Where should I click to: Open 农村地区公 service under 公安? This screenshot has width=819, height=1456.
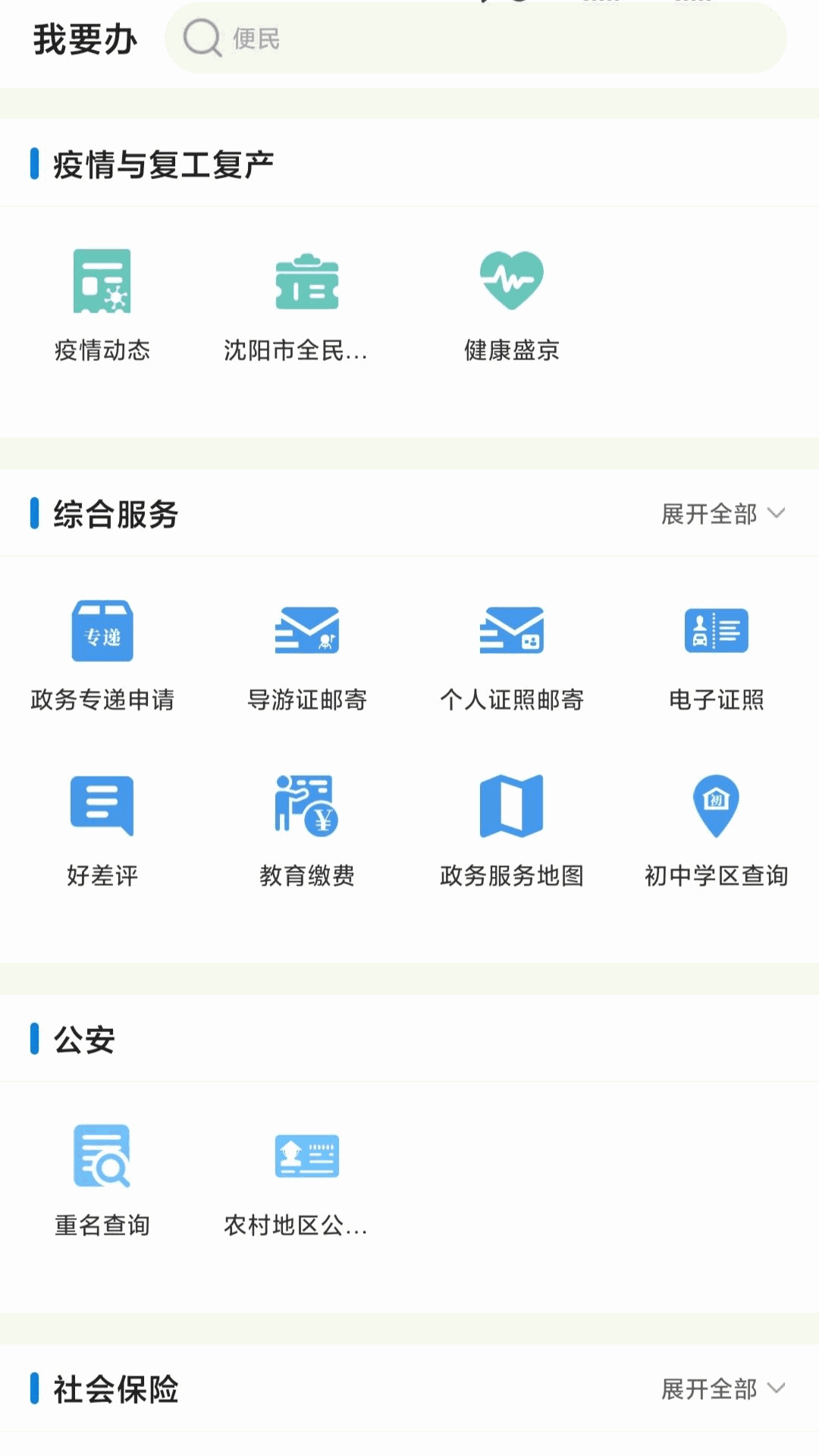coord(307,1156)
